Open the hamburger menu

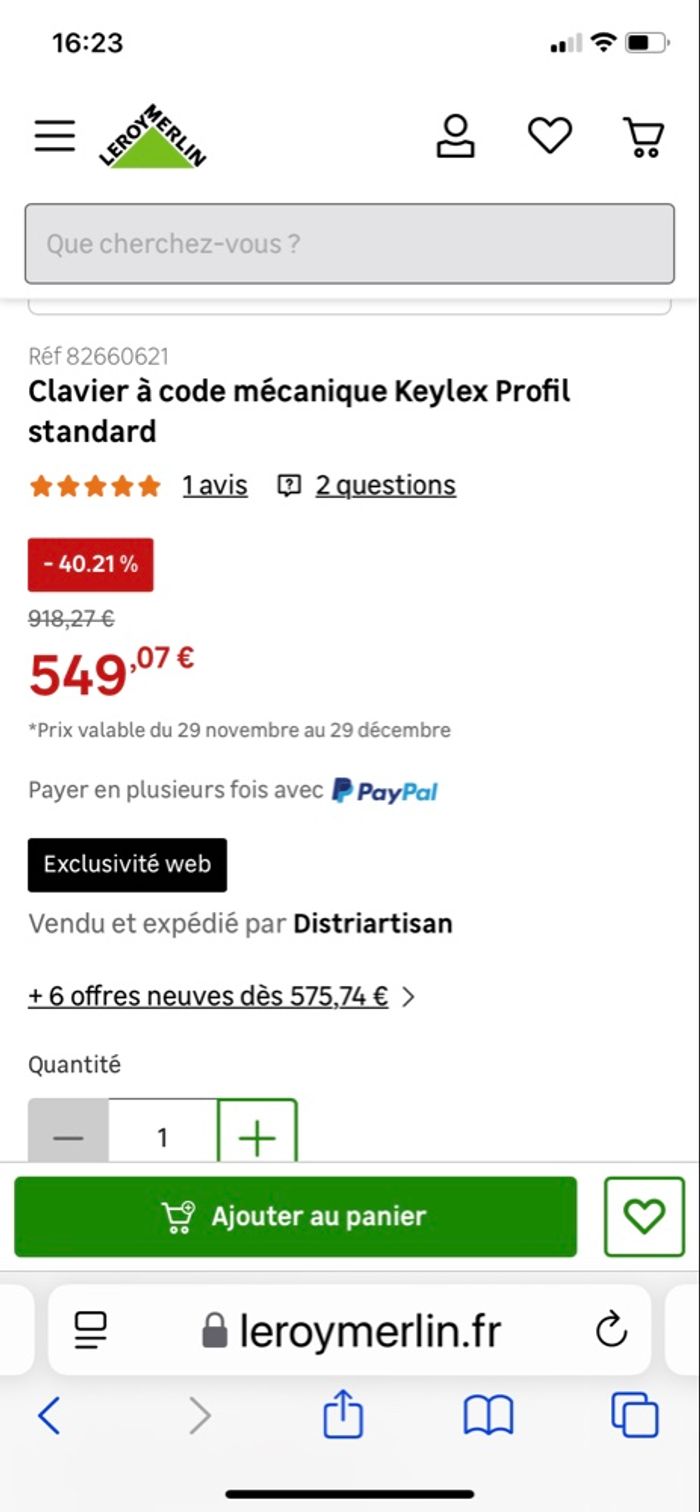click(x=55, y=136)
